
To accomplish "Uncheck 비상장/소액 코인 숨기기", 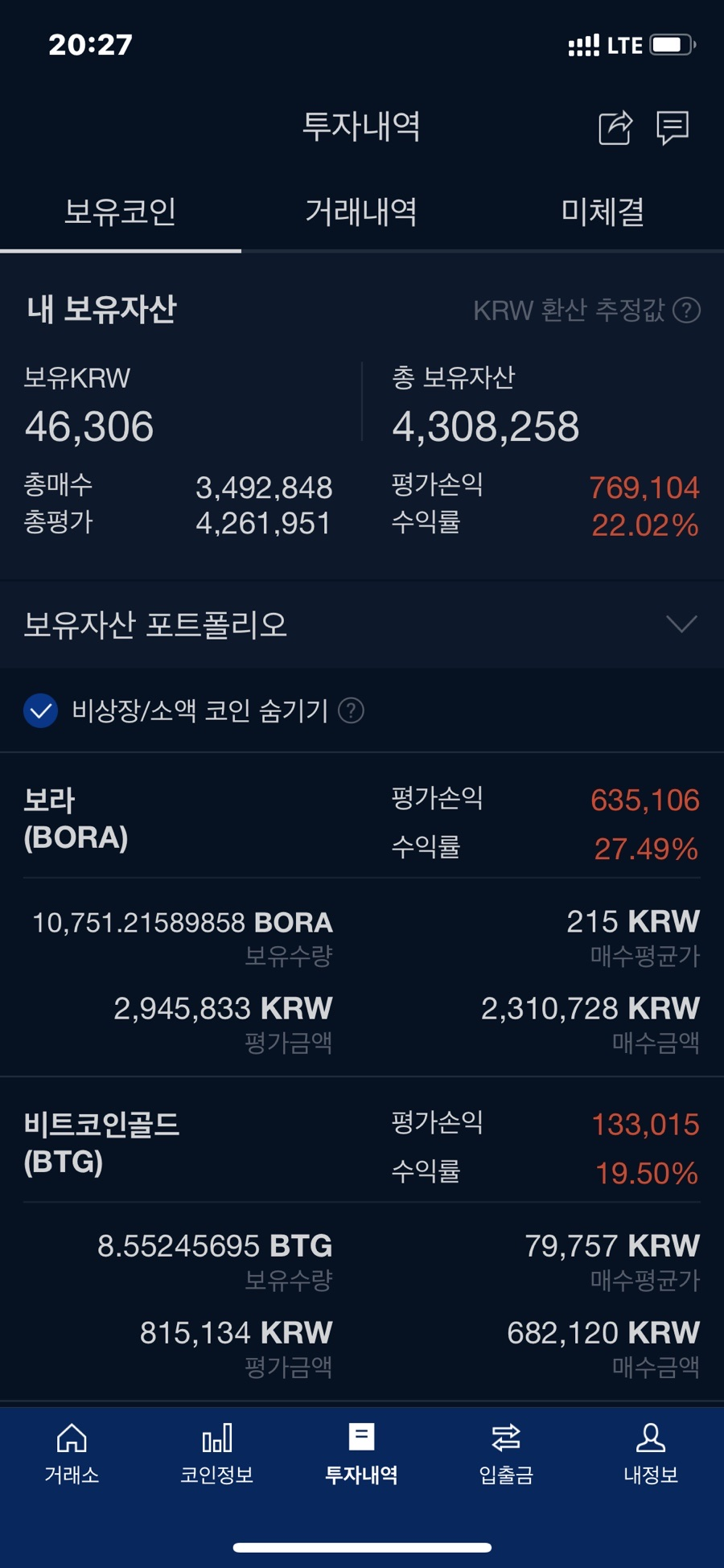I will click(x=41, y=710).
